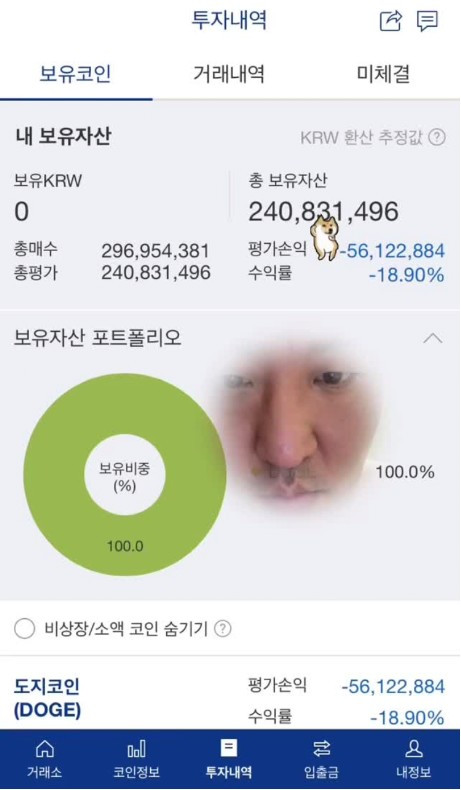Screen dimensions: 461x790
Task: Select the 보유코인 tab
Action: pos(76,75)
